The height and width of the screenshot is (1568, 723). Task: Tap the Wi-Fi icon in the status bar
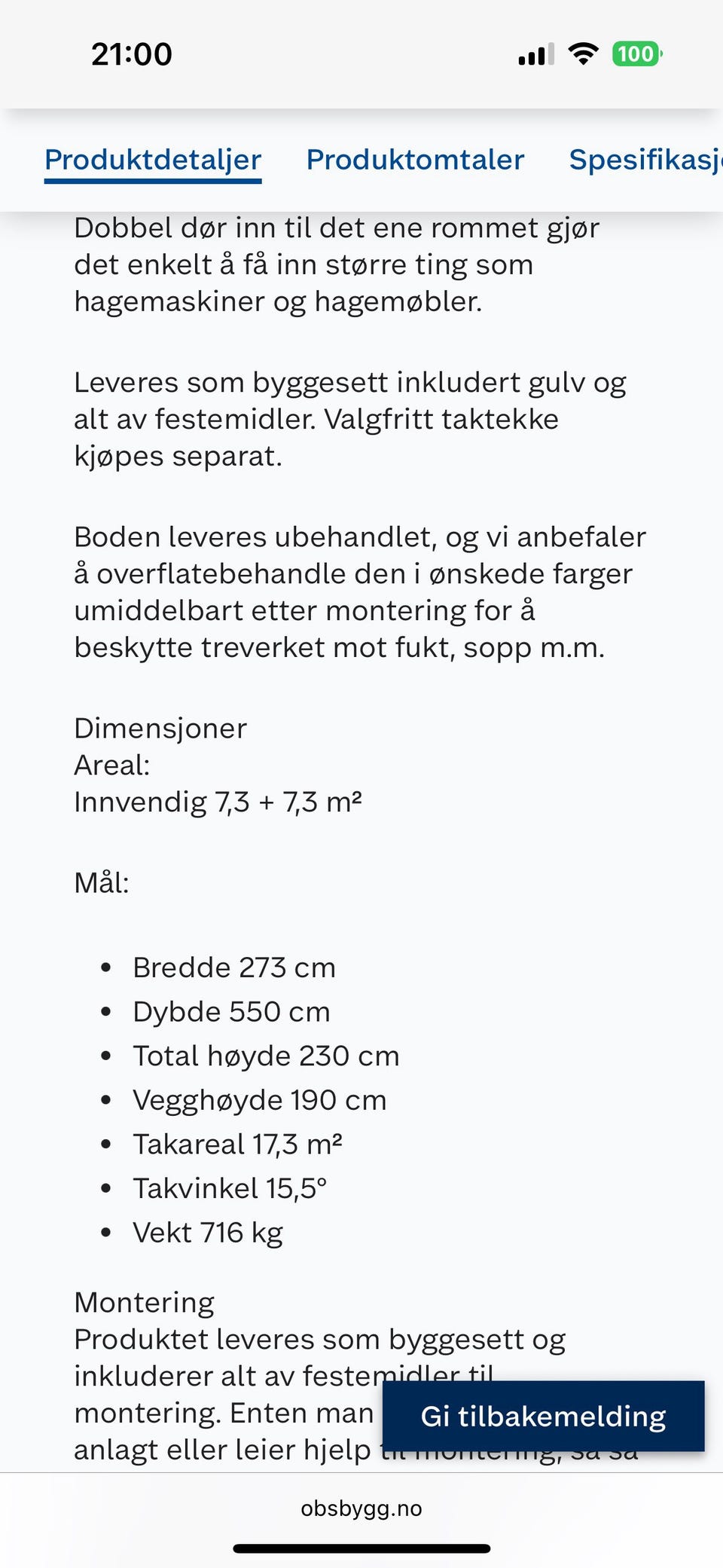(581, 53)
